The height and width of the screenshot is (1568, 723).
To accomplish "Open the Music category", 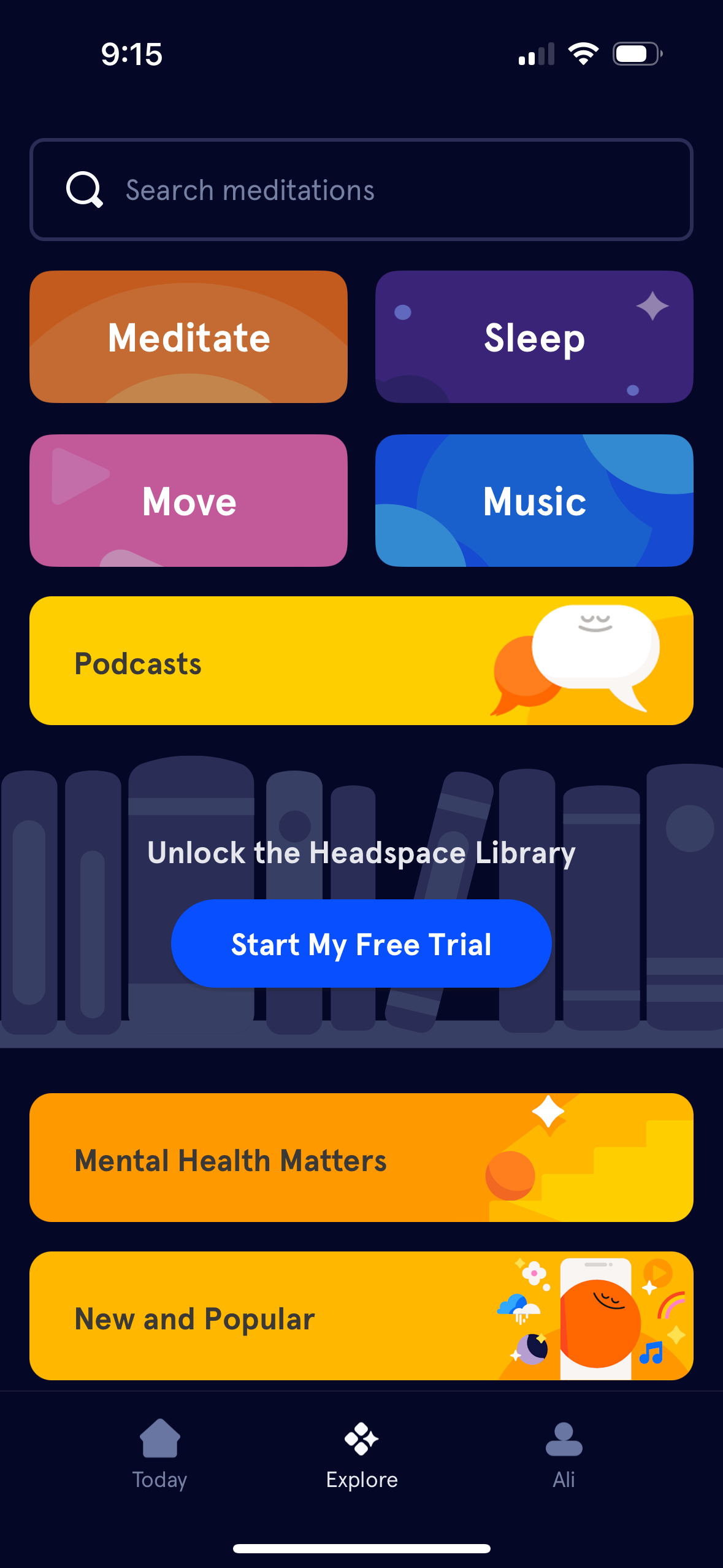I will click(x=534, y=501).
